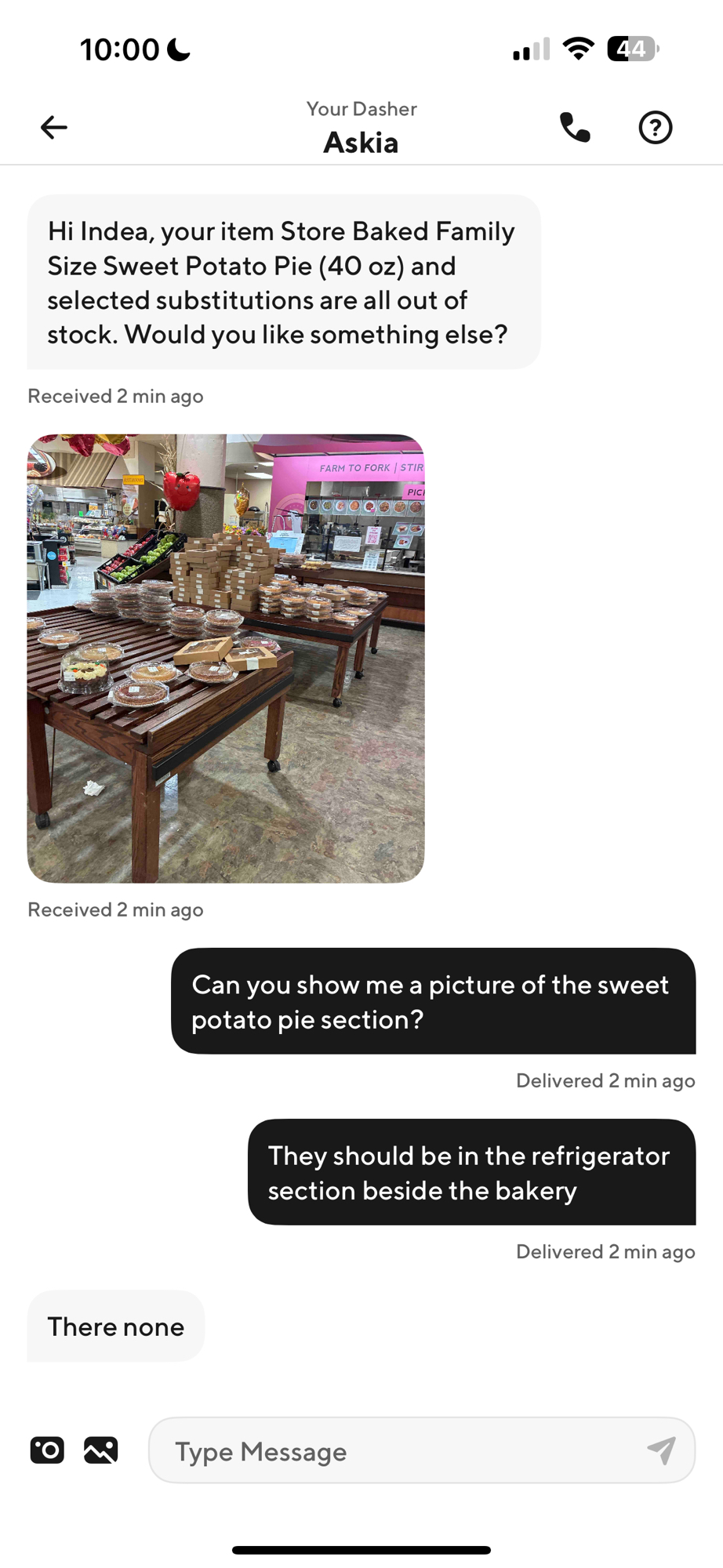Open the bakery photo sent by Askia
Image resolution: width=723 pixels, height=1568 pixels.
(226, 659)
